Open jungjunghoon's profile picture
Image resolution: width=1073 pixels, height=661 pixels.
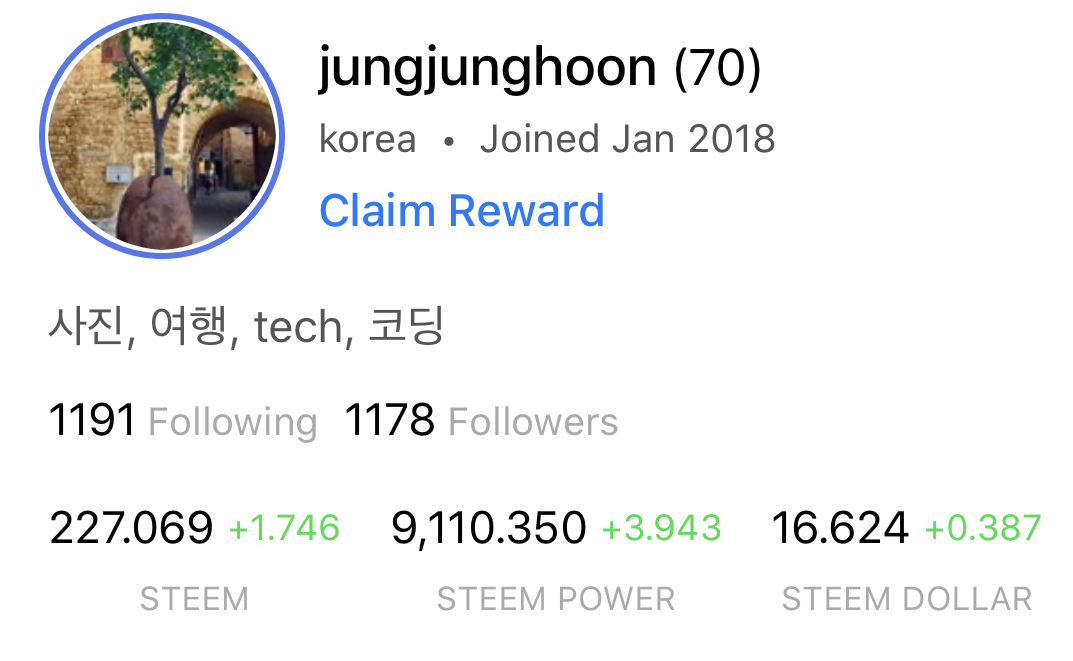162,136
